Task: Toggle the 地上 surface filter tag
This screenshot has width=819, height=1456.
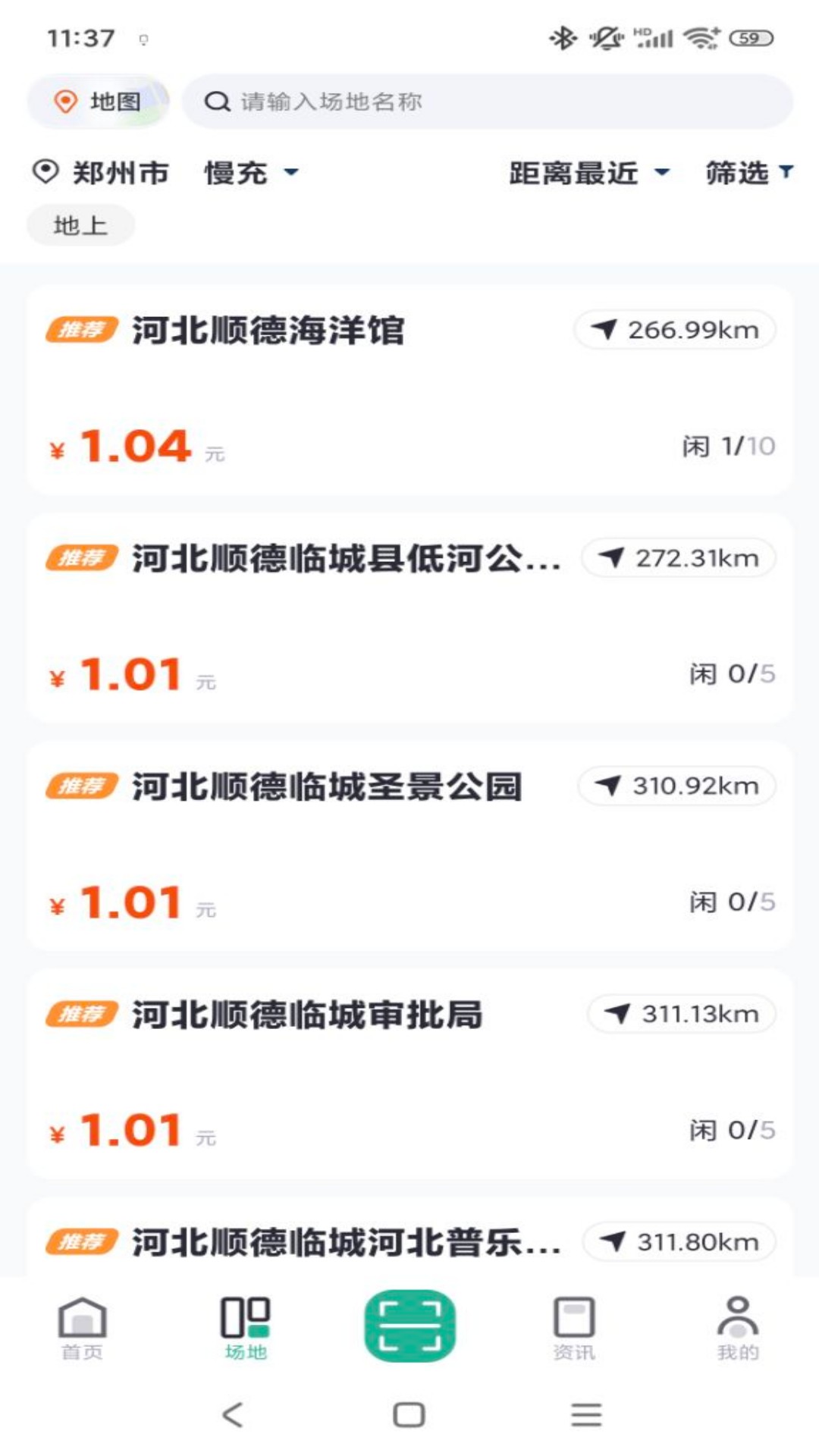Action: coord(80,224)
